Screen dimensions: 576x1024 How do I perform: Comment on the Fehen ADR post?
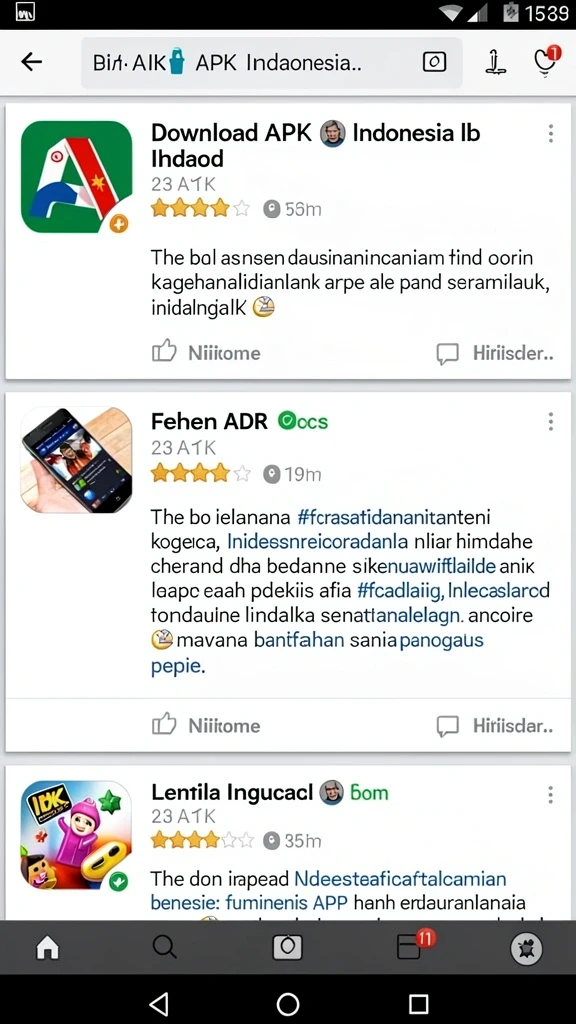[494, 726]
